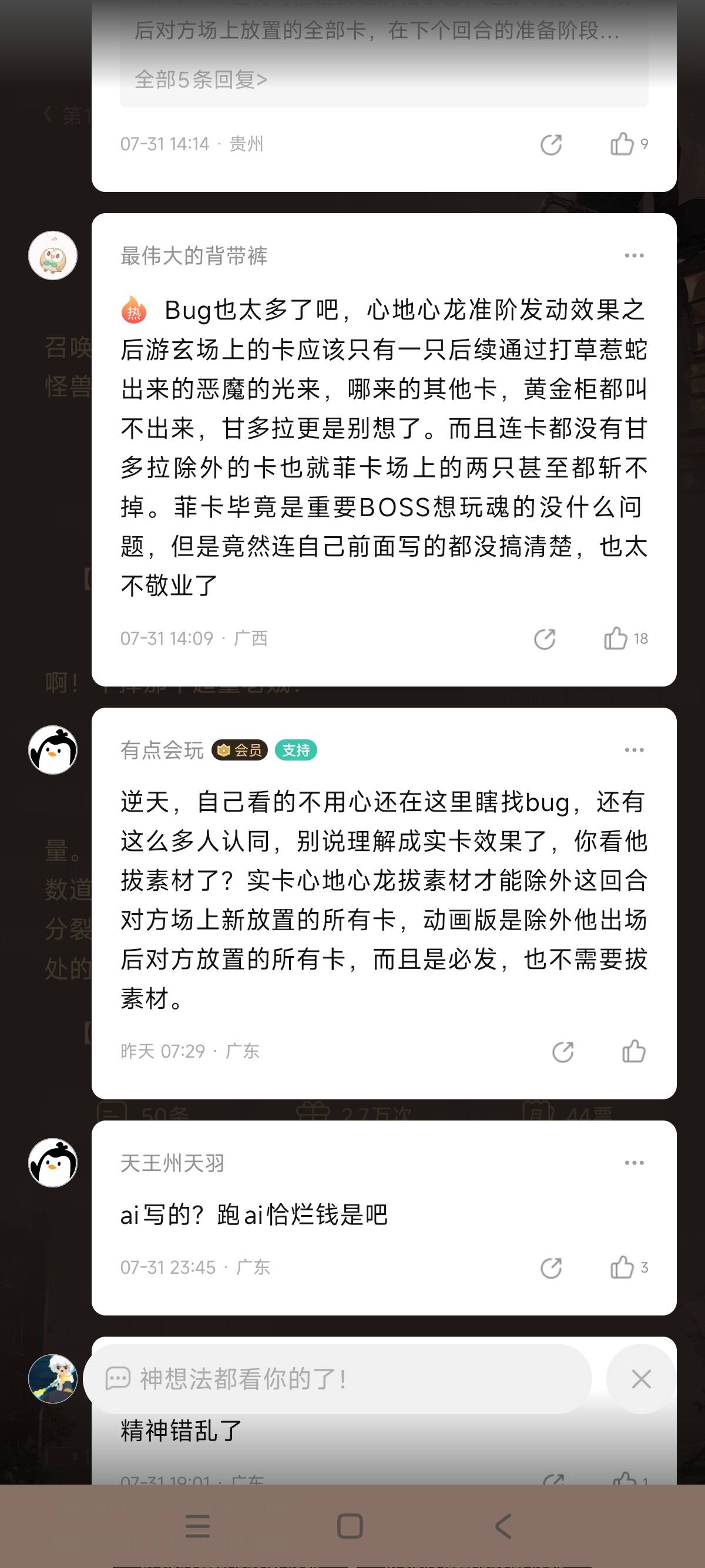
Task: View 有点会玩's profile avatar
Action: (x=53, y=750)
